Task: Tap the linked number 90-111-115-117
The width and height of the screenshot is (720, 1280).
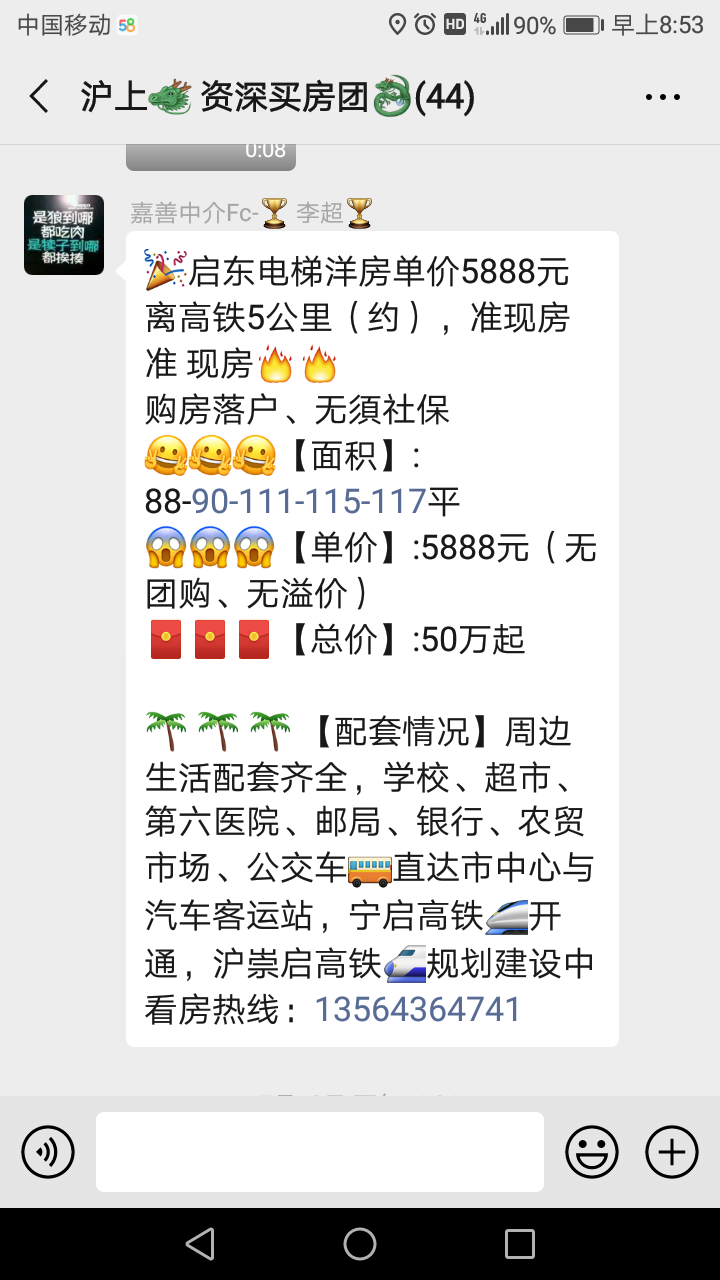Action: (x=310, y=501)
